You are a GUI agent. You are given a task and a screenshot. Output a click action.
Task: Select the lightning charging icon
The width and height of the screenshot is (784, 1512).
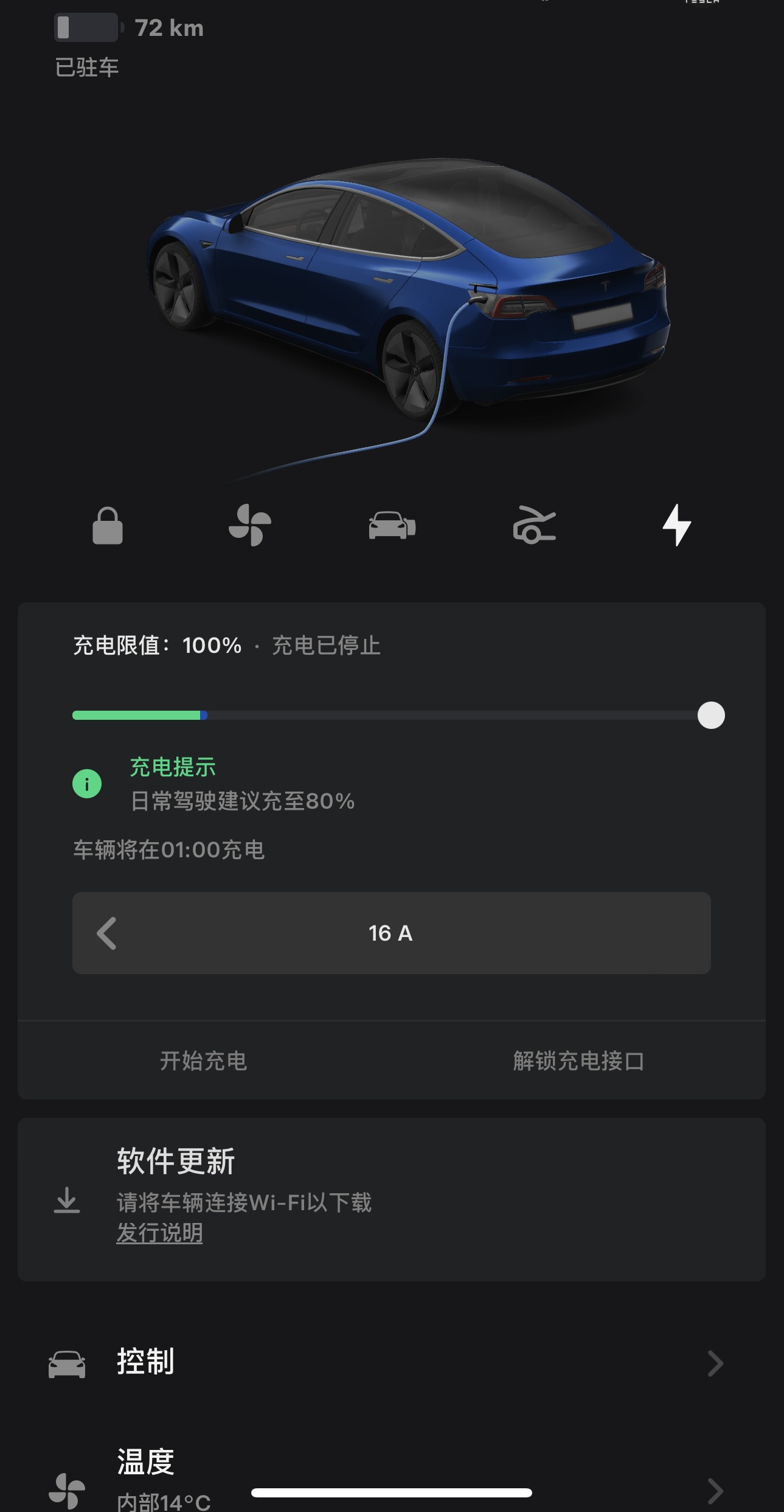(677, 528)
